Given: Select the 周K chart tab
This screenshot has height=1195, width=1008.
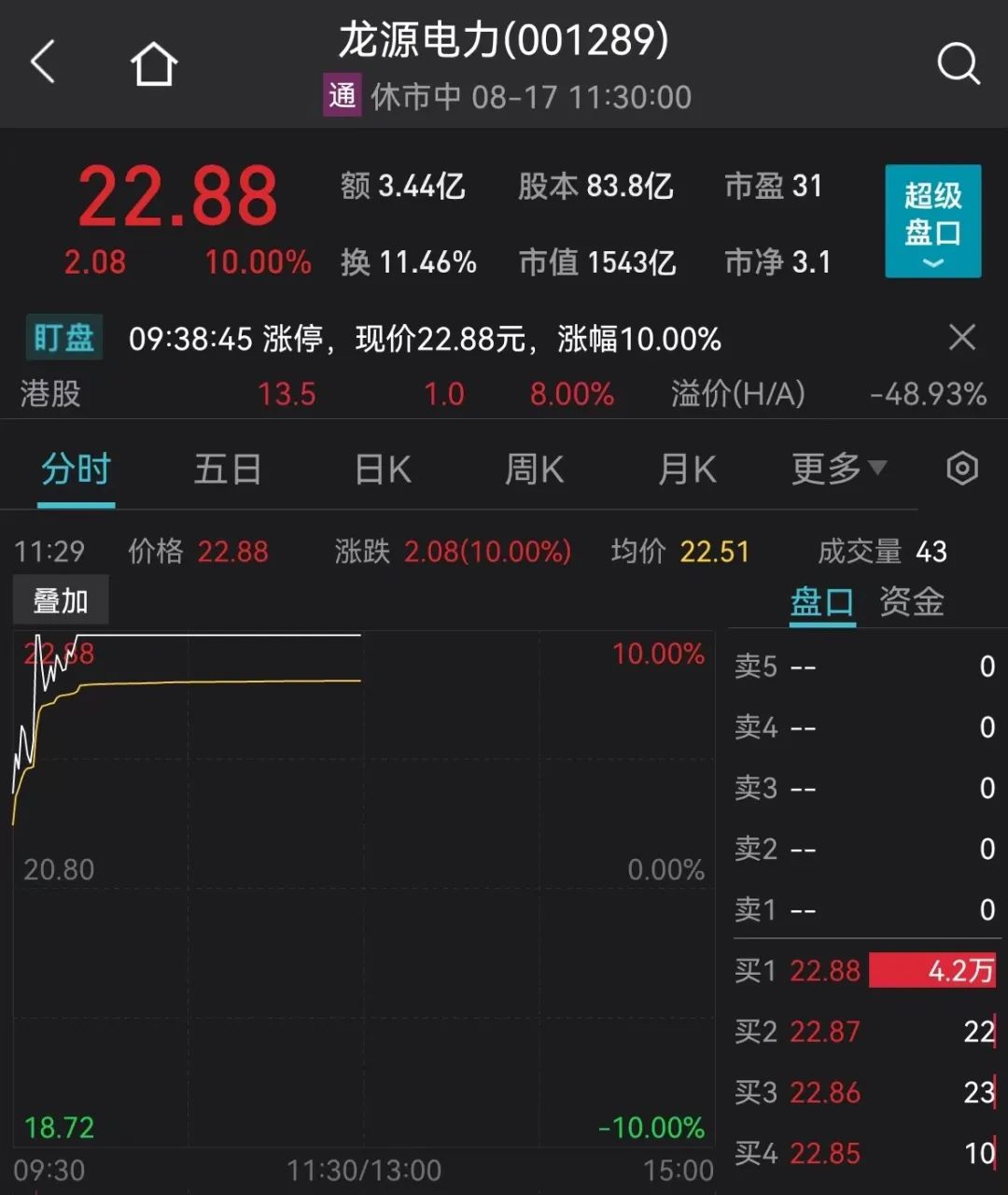Looking at the screenshot, I should click(x=534, y=470).
